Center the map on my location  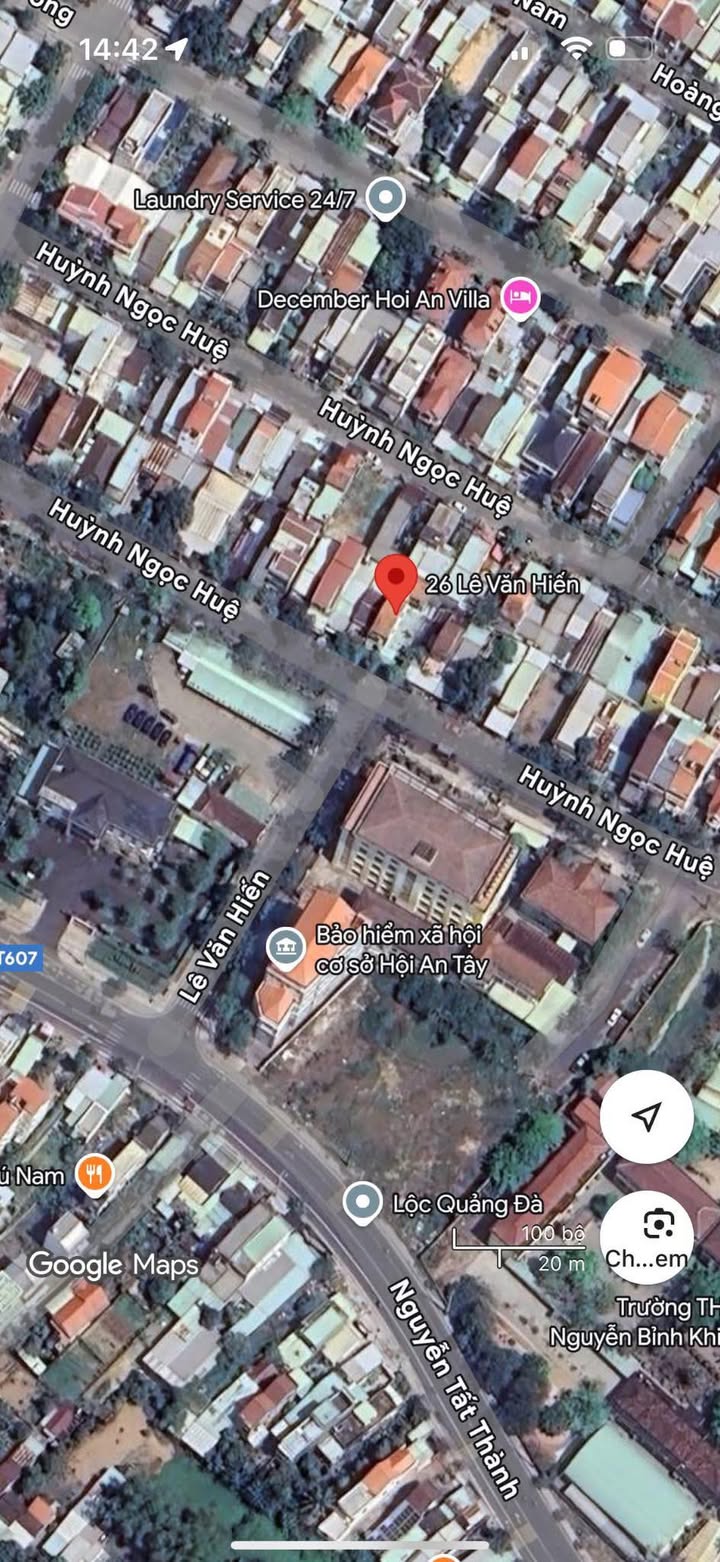[647, 1116]
